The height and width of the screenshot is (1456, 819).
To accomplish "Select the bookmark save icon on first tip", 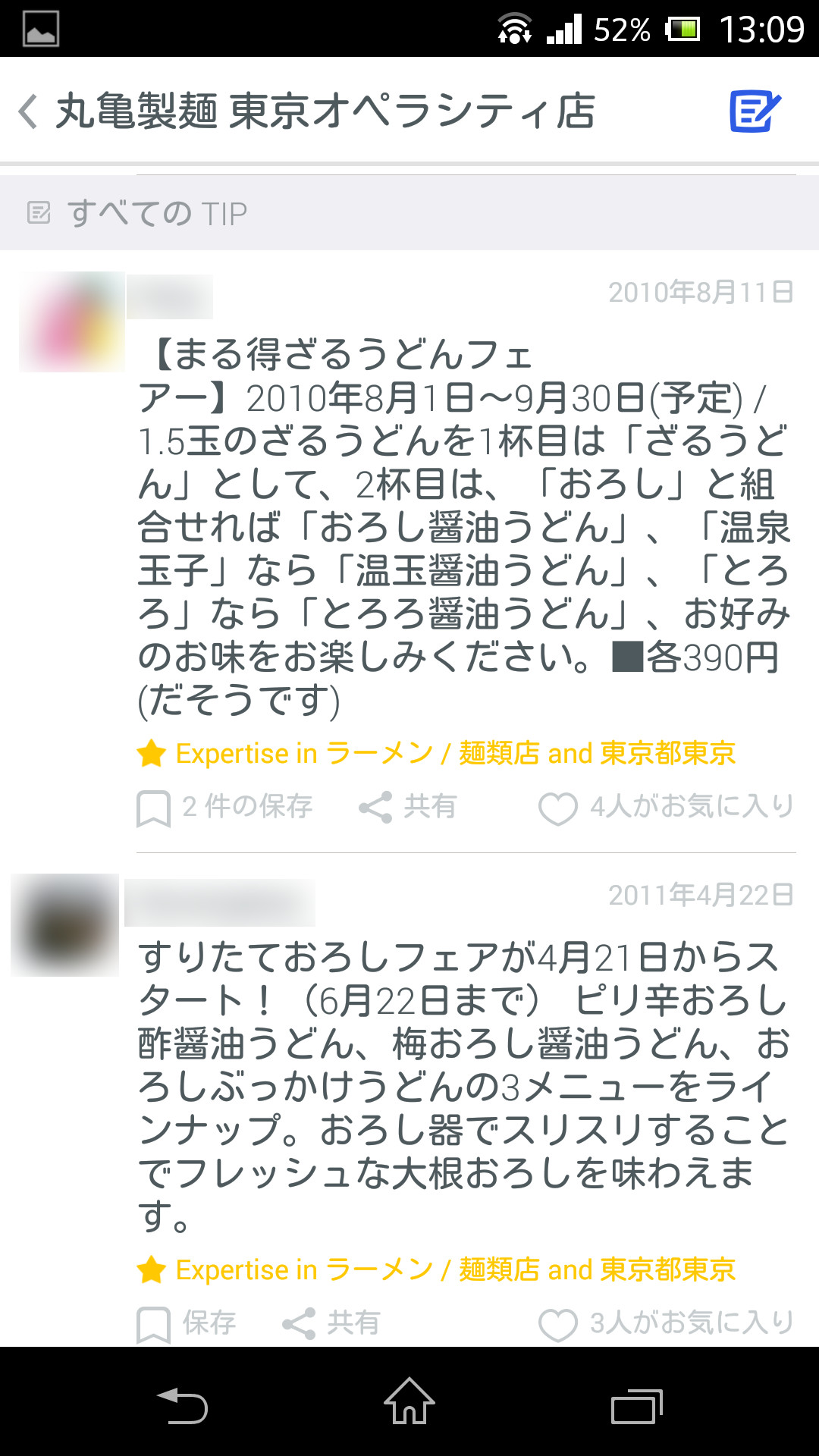I will pyautogui.click(x=153, y=807).
